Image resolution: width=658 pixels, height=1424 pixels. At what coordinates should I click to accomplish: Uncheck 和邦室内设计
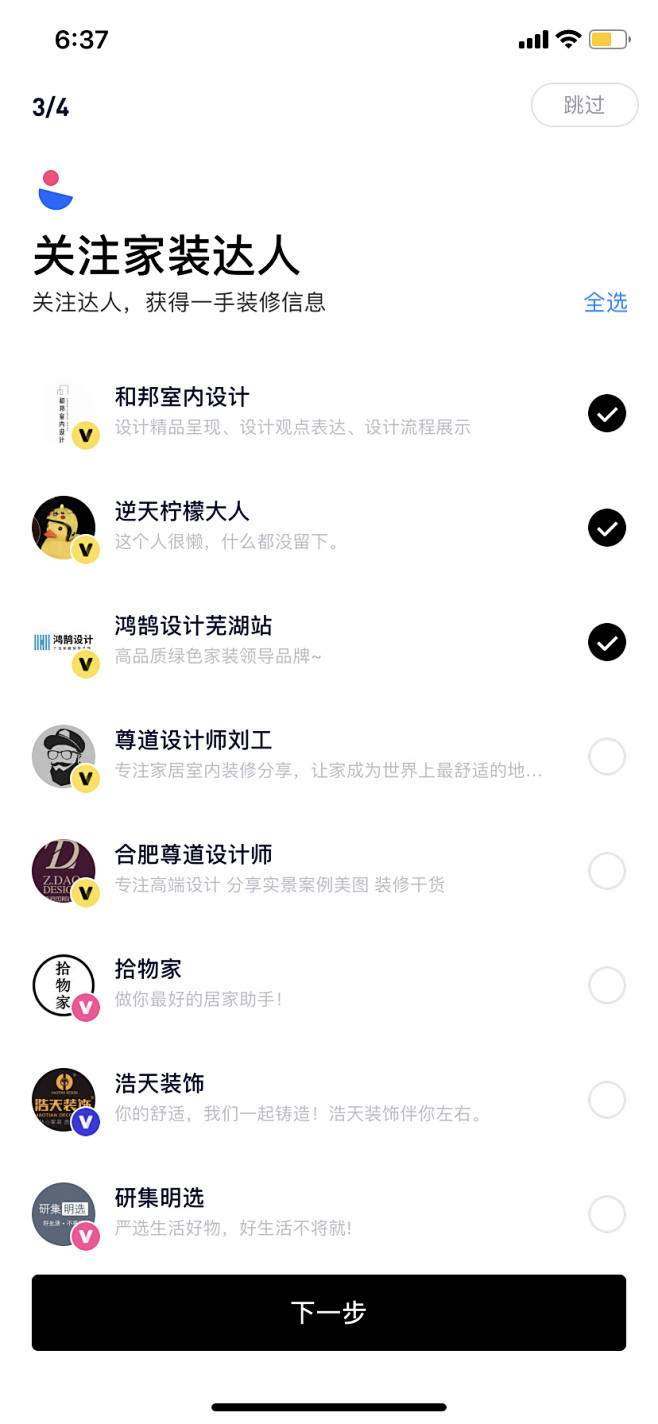pos(607,413)
